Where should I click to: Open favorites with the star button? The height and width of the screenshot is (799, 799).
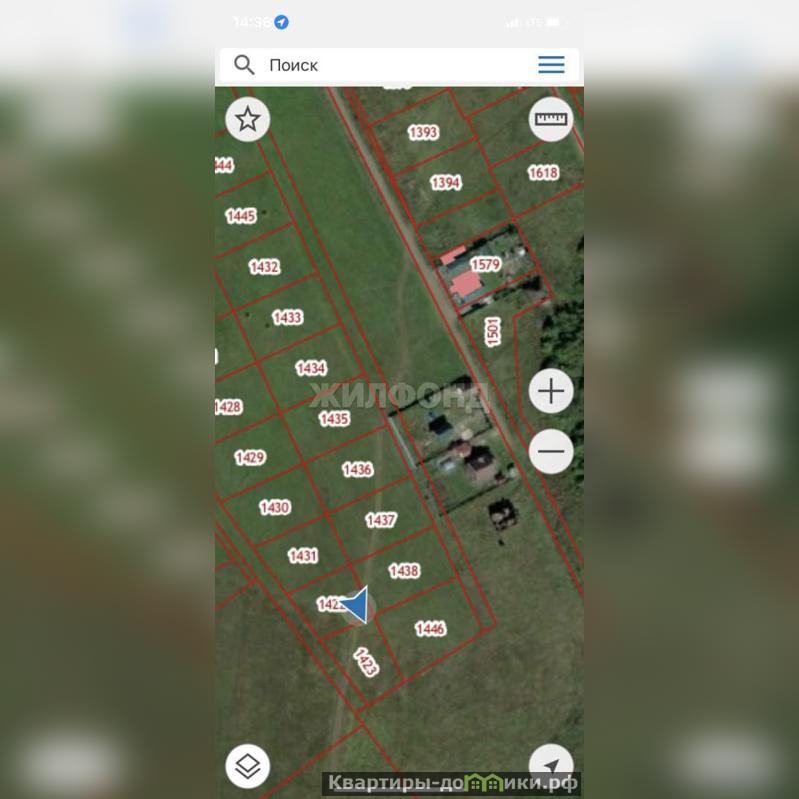248,120
